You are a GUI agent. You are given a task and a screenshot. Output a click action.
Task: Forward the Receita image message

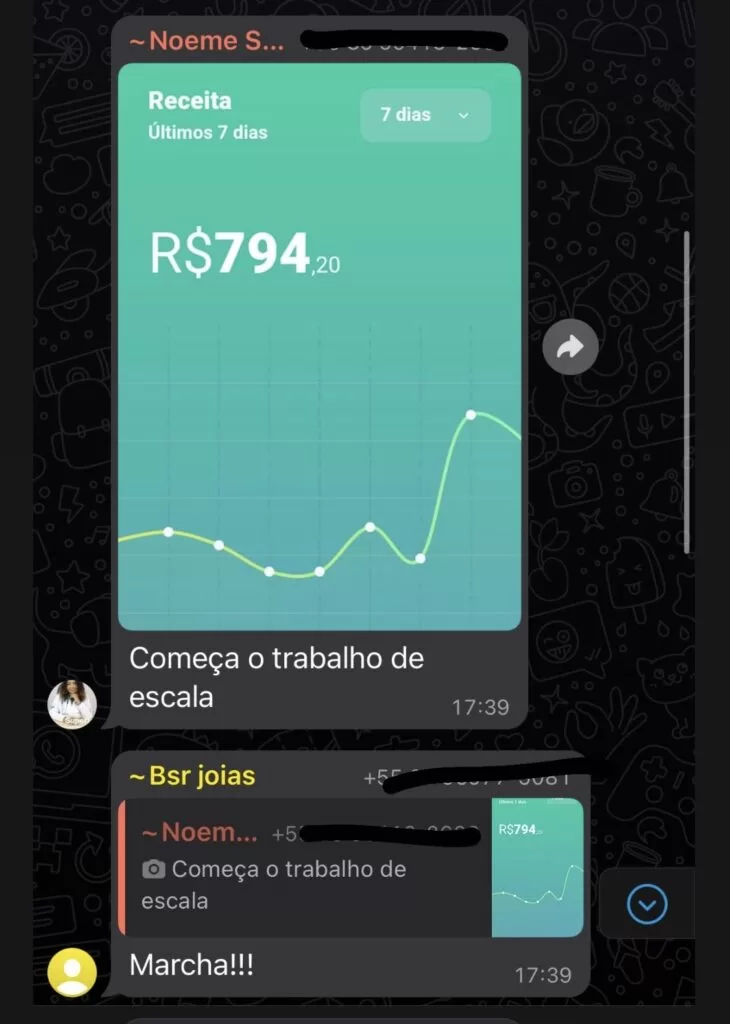(x=570, y=347)
